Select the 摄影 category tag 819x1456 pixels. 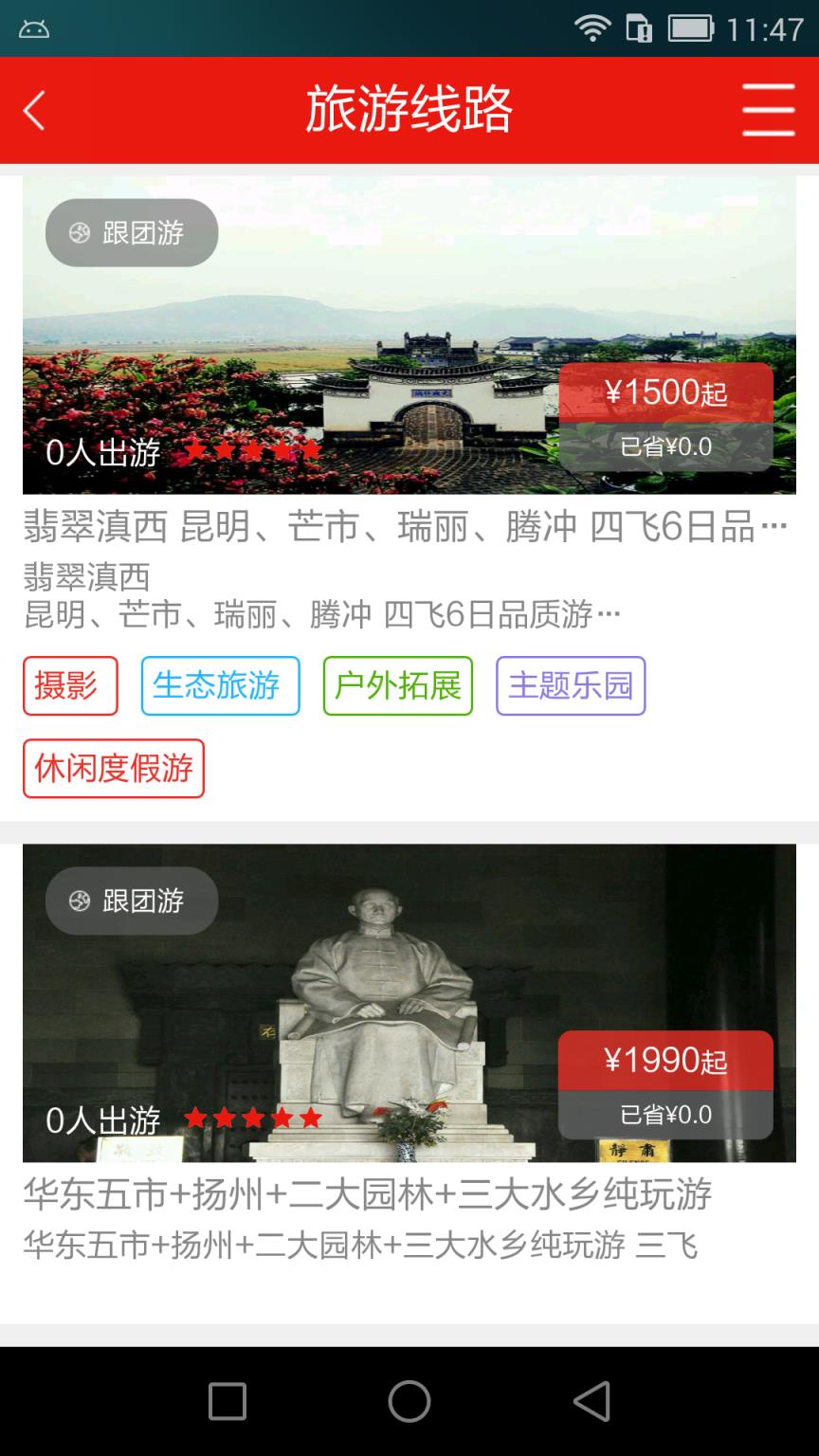[69, 685]
